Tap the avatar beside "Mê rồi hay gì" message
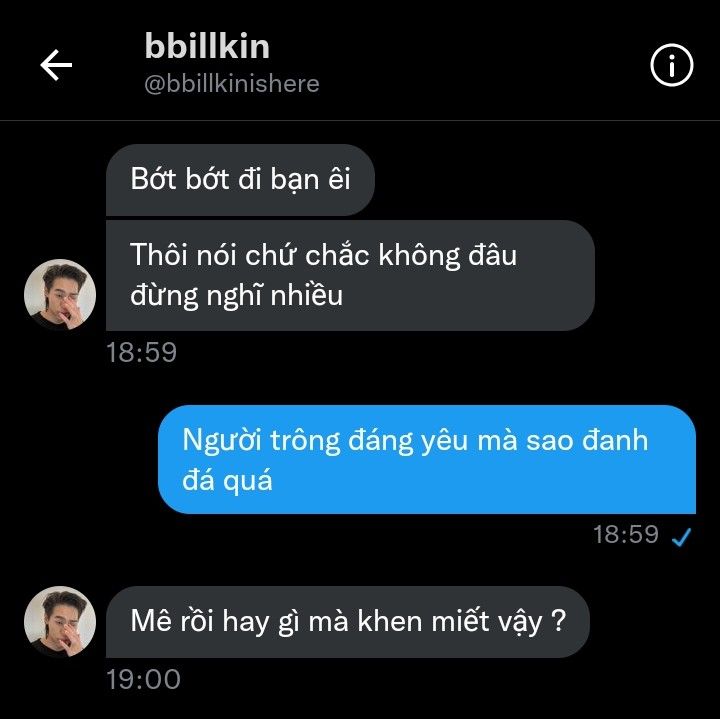 pyautogui.click(x=60, y=622)
